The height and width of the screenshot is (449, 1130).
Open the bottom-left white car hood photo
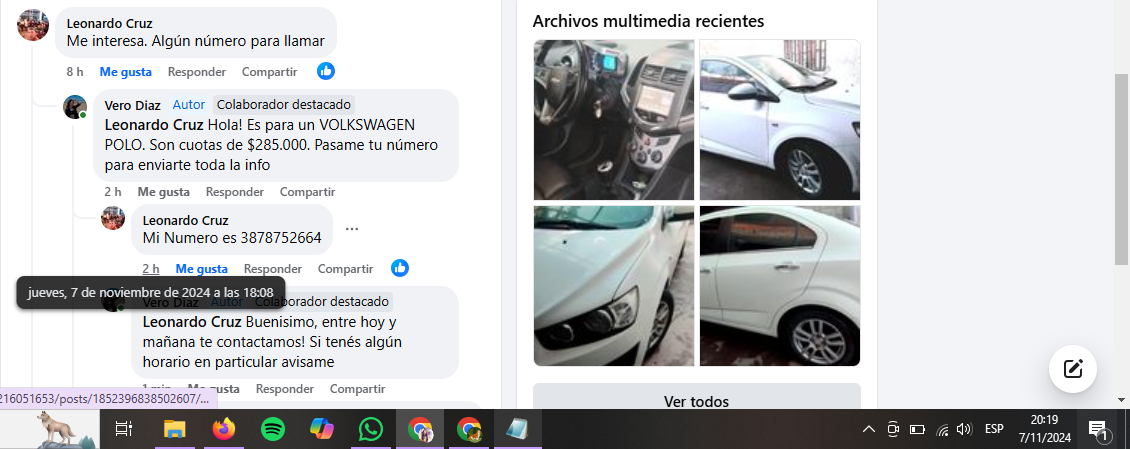[613, 286]
